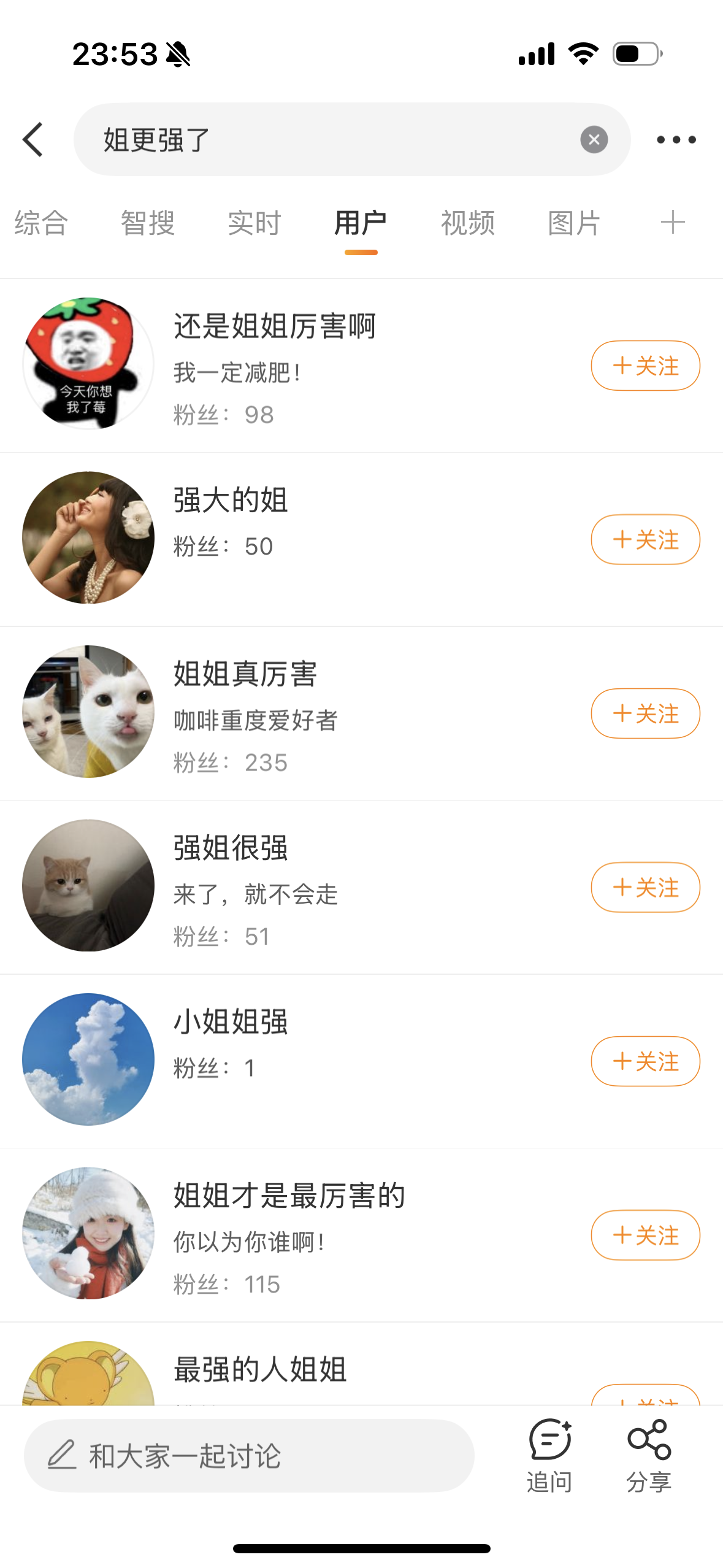Clear the search query text
Image resolution: width=723 pixels, height=1568 pixels.
click(594, 140)
